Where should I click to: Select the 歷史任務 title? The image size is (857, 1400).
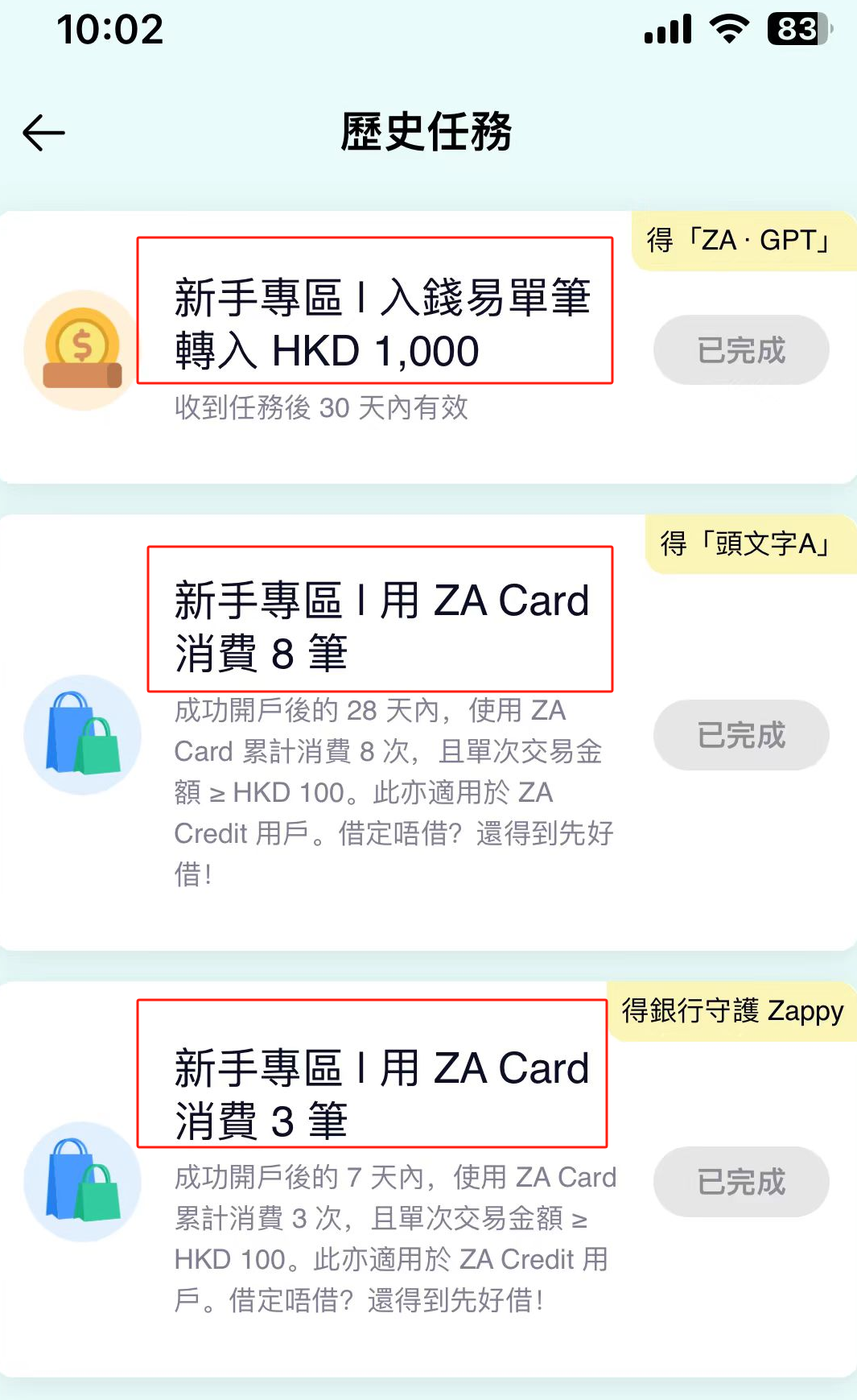pos(428,133)
